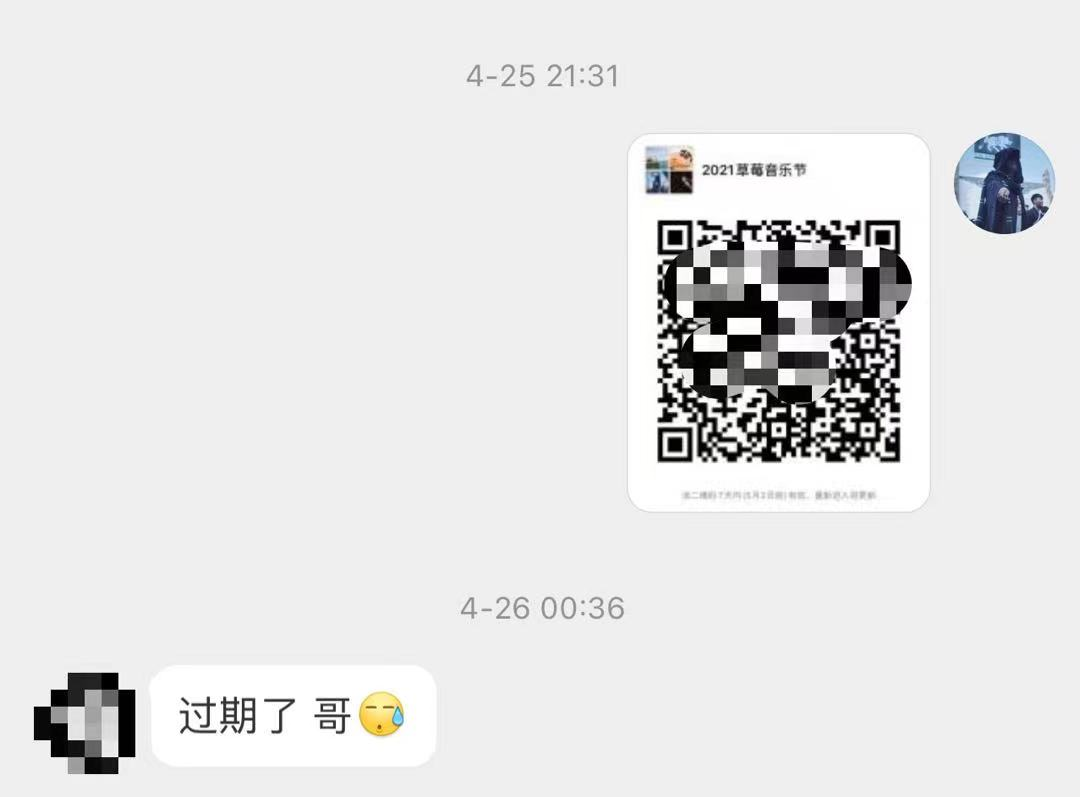View profile of the QR image sender's avatar
The height and width of the screenshot is (797, 1080).
pos(1003,183)
